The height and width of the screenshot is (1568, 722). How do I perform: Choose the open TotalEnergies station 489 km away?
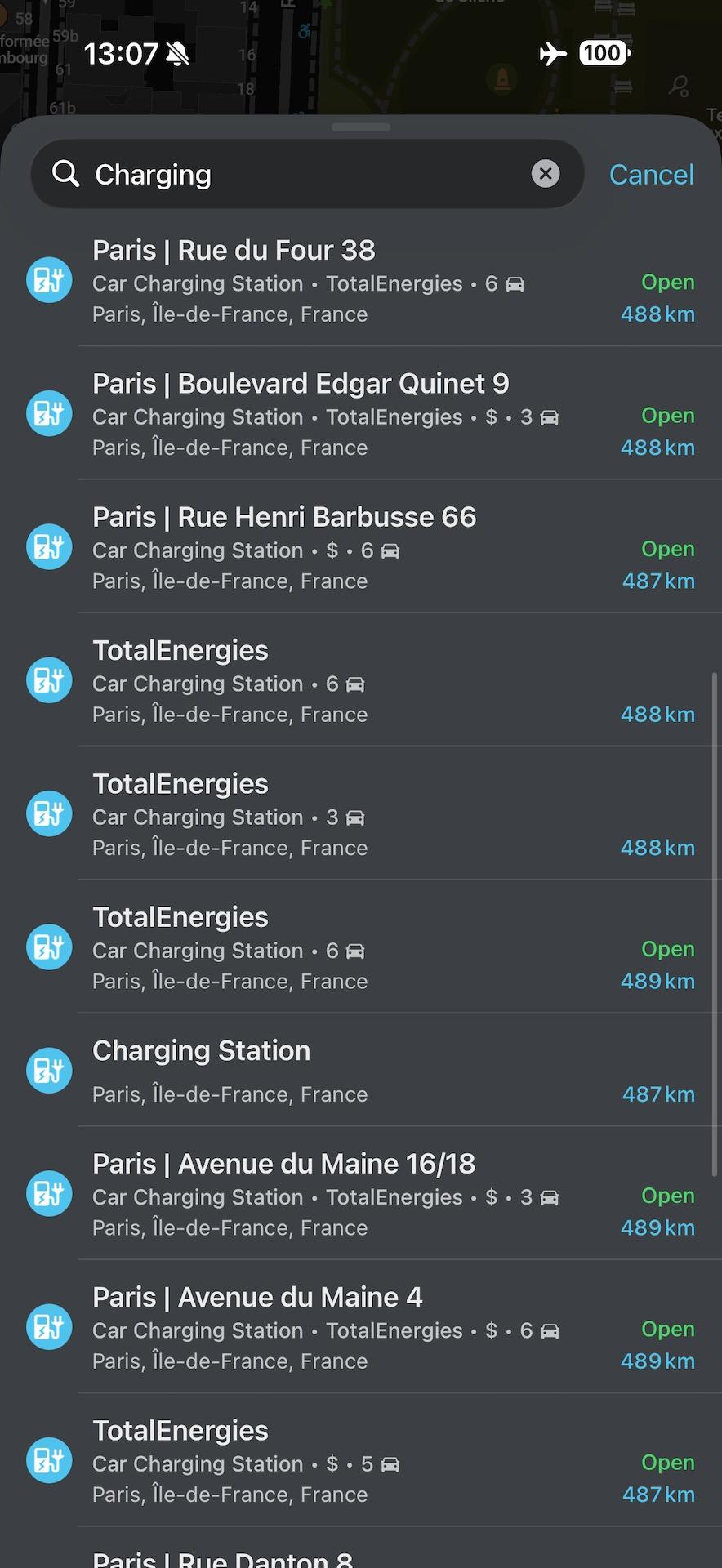(x=359, y=947)
